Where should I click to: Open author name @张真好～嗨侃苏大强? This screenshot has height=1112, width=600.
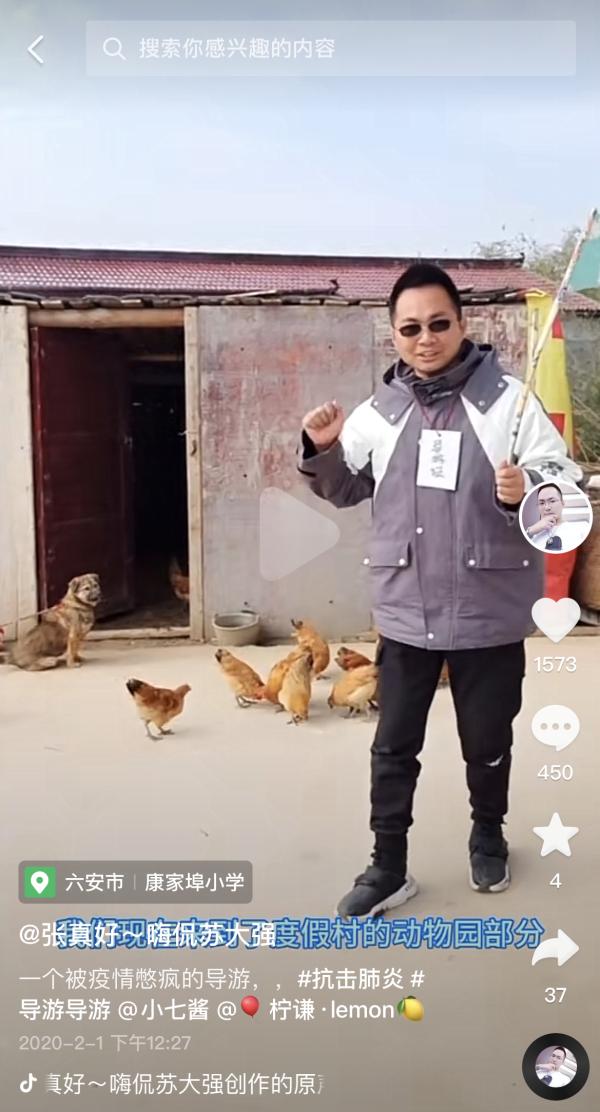click(148, 935)
